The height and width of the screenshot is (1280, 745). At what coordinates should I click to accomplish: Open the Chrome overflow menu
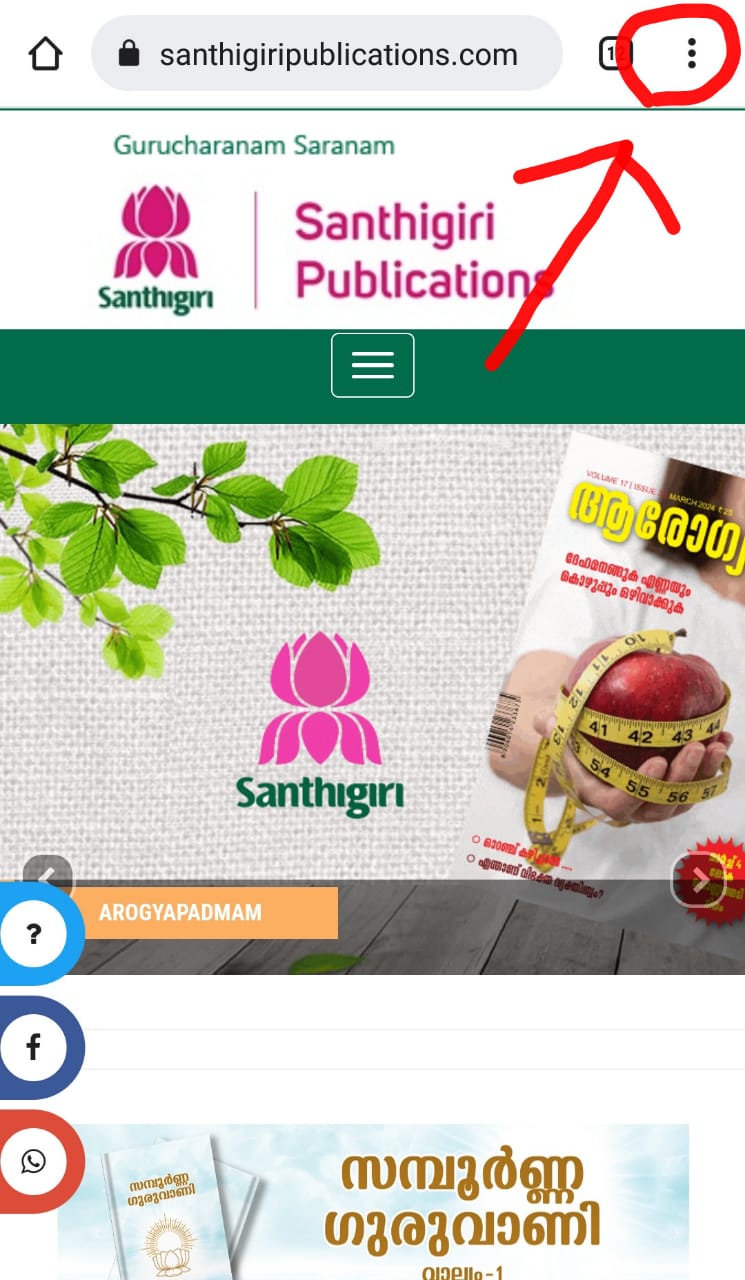[x=691, y=53]
